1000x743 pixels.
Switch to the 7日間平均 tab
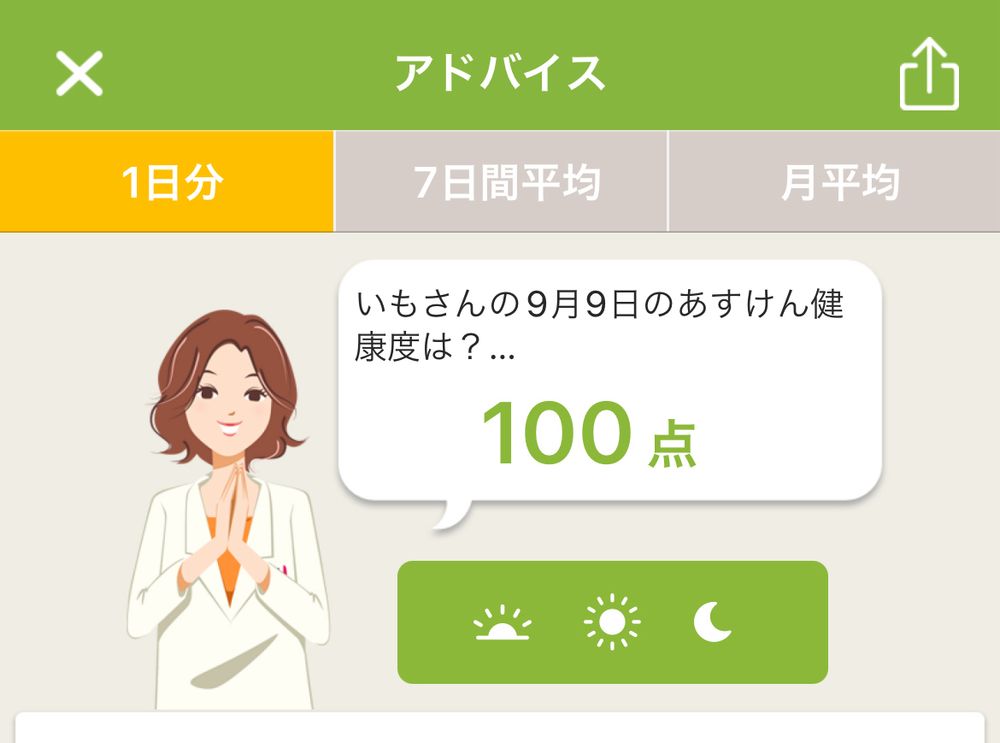501,182
